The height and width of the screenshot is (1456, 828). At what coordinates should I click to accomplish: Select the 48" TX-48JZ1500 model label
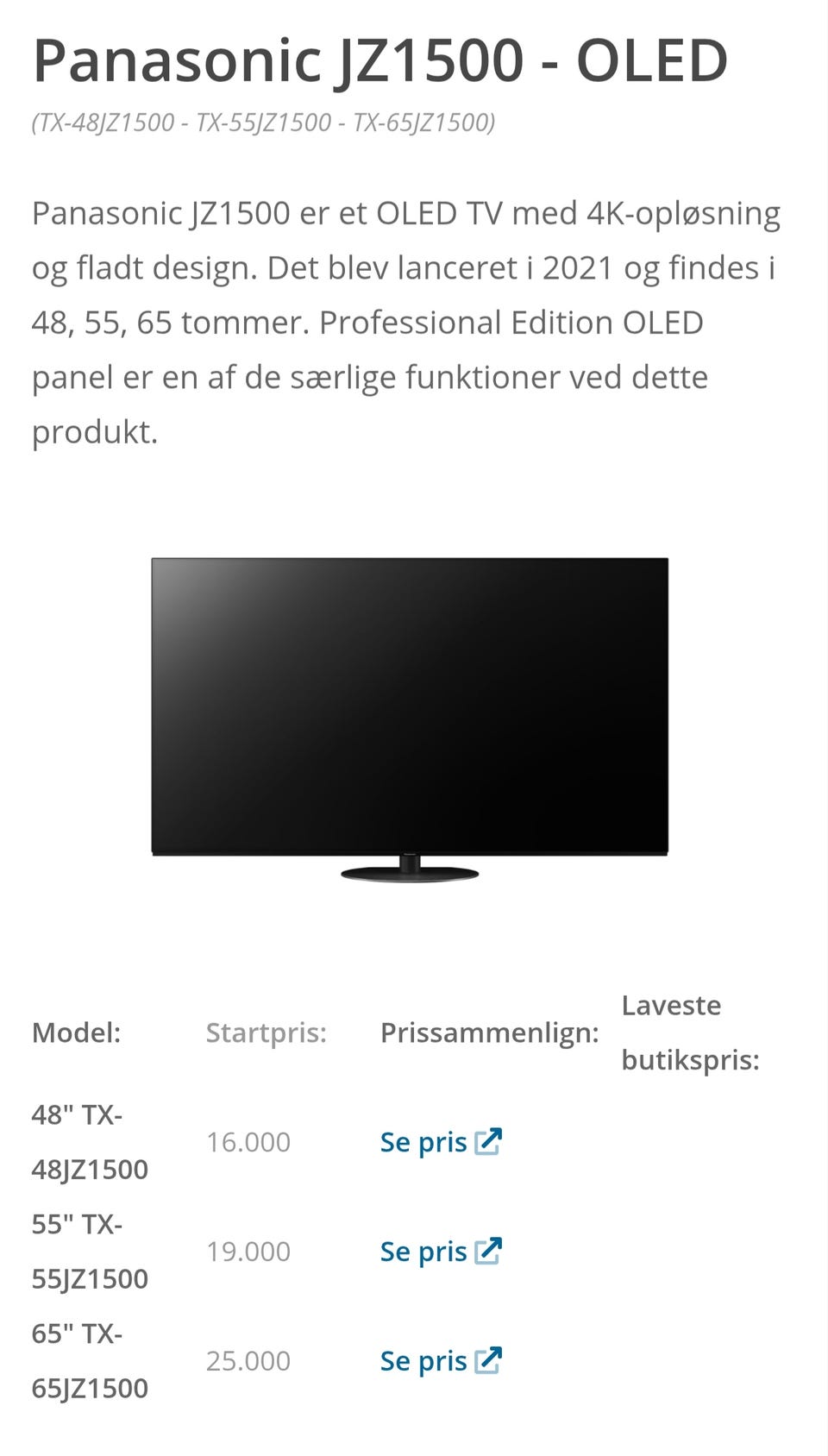click(x=89, y=1140)
